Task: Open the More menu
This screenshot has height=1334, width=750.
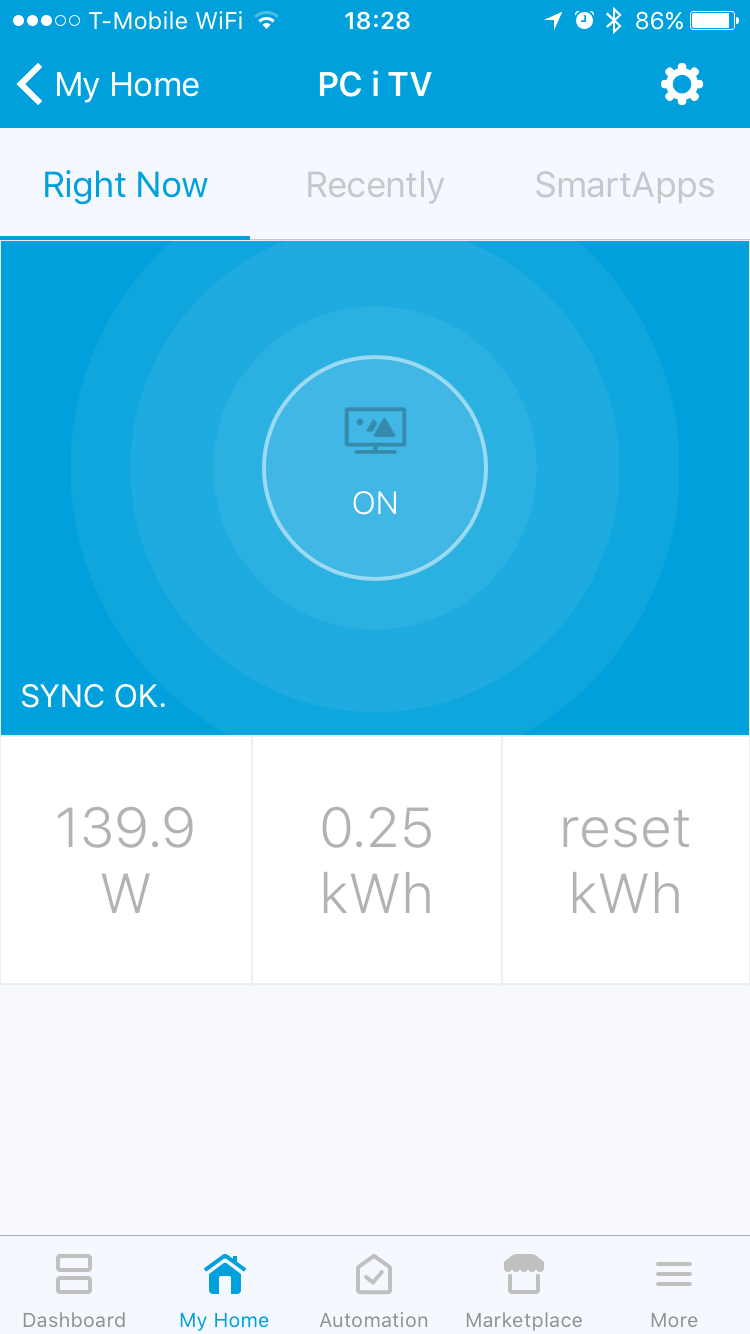Action: click(674, 1290)
